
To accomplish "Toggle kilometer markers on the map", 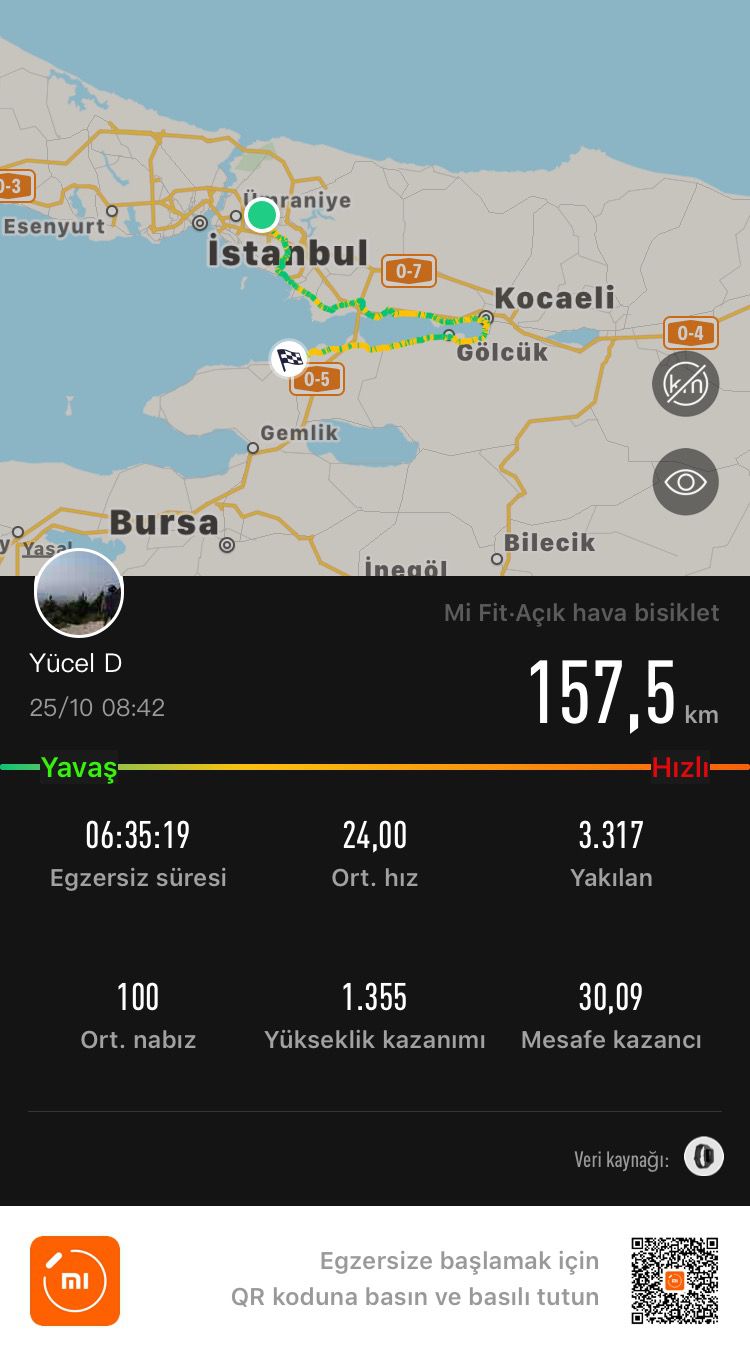I will pos(685,384).
